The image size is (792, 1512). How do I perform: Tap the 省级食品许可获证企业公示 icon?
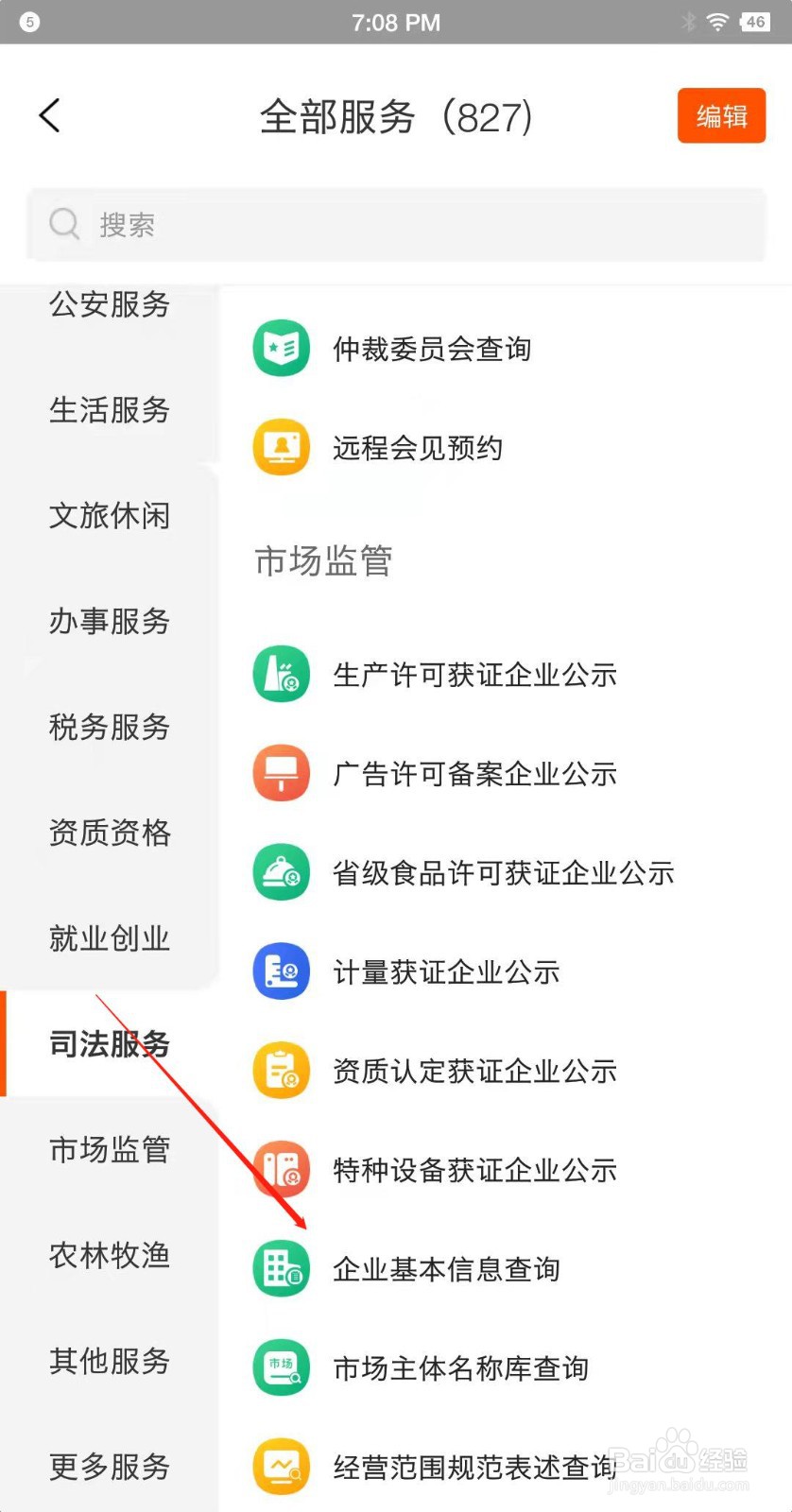coord(281,871)
